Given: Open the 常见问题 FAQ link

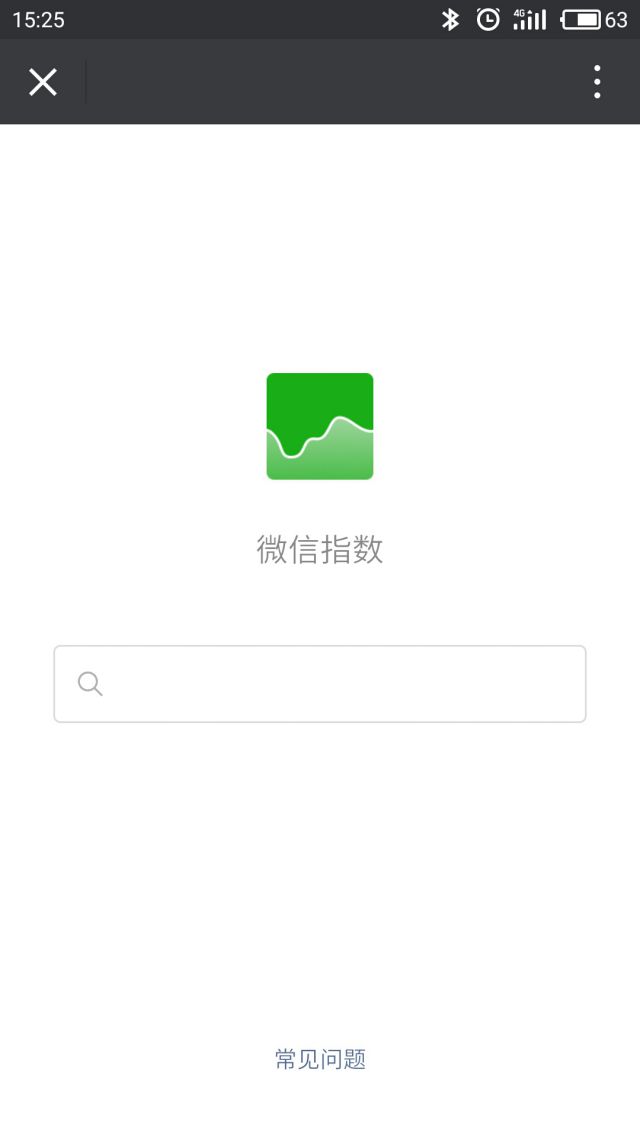Looking at the screenshot, I should click(x=320, y=1059).
